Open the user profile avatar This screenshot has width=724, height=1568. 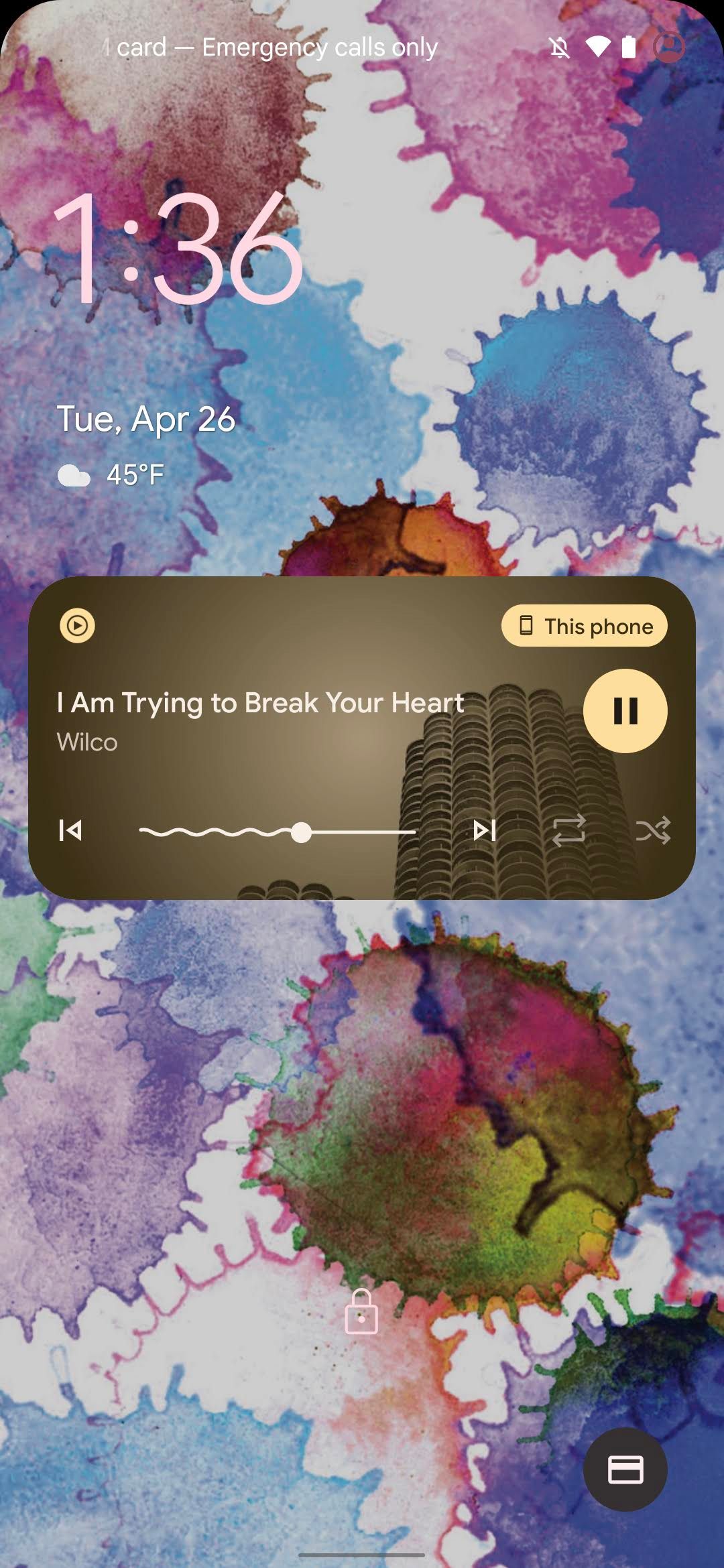click(x=668, y=47)
